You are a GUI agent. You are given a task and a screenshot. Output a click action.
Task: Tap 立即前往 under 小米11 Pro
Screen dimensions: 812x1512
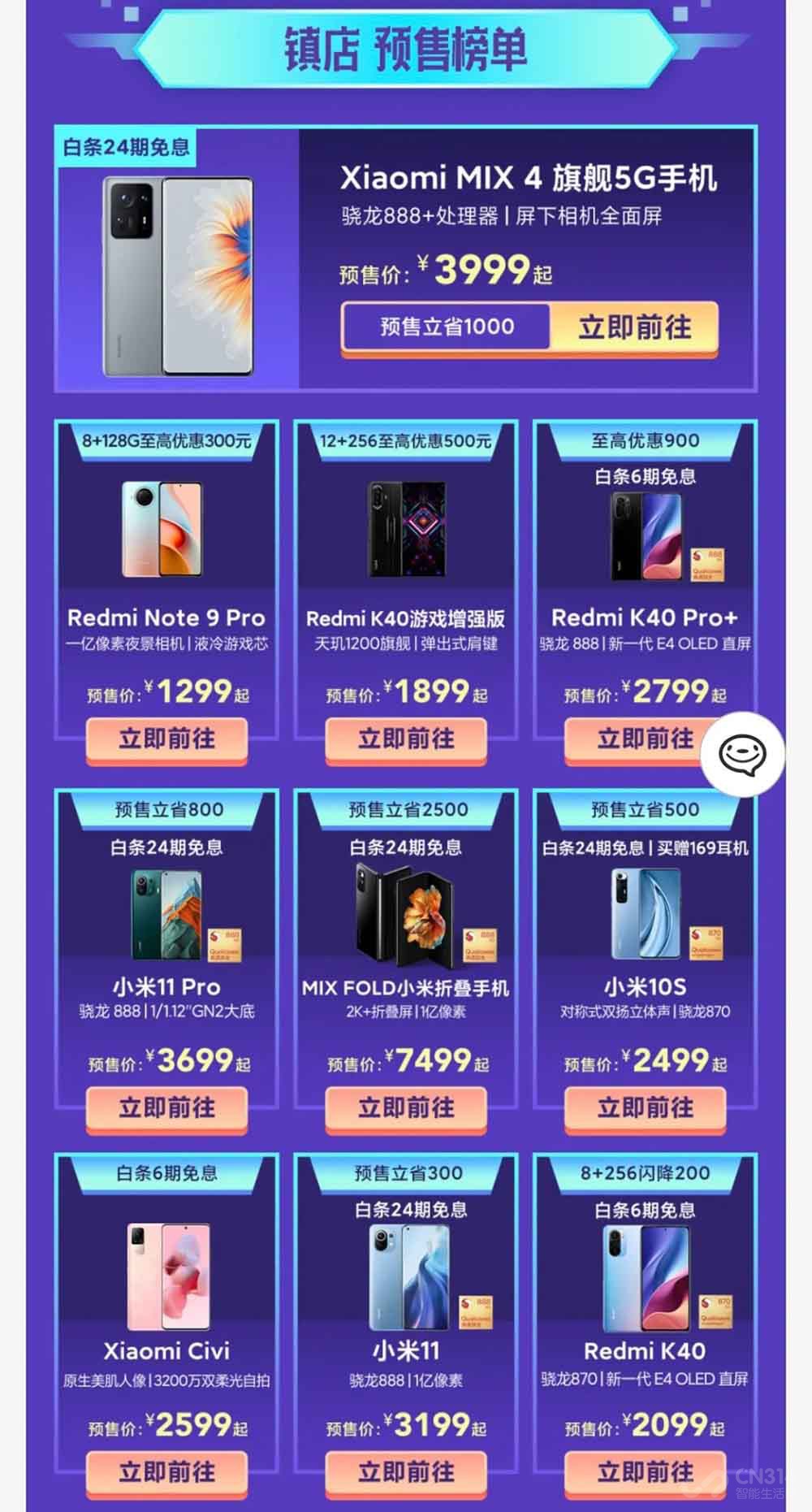pos(166,1108)
